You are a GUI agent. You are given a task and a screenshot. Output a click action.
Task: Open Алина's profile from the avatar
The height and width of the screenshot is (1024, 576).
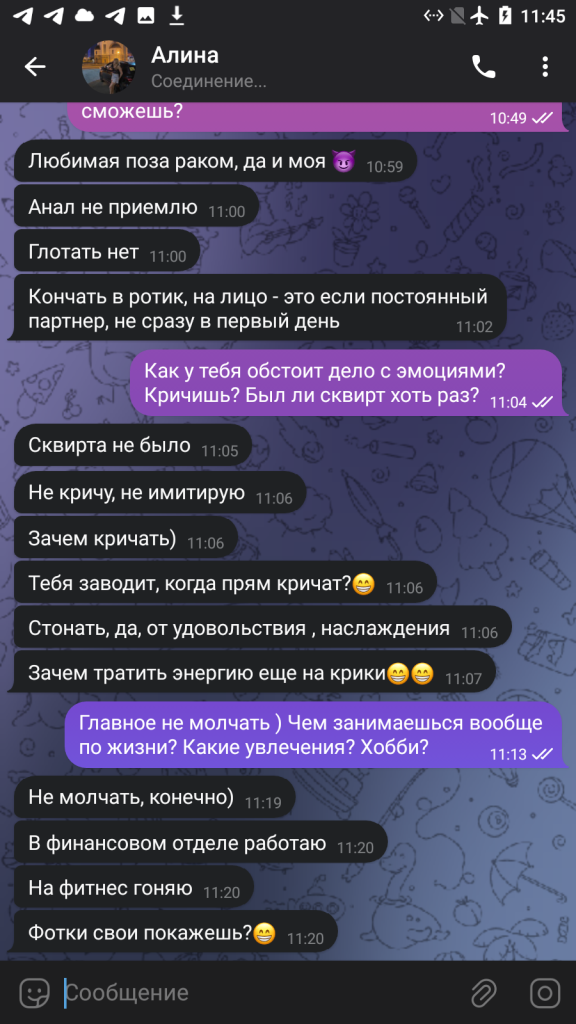click(x=108, y=67)
